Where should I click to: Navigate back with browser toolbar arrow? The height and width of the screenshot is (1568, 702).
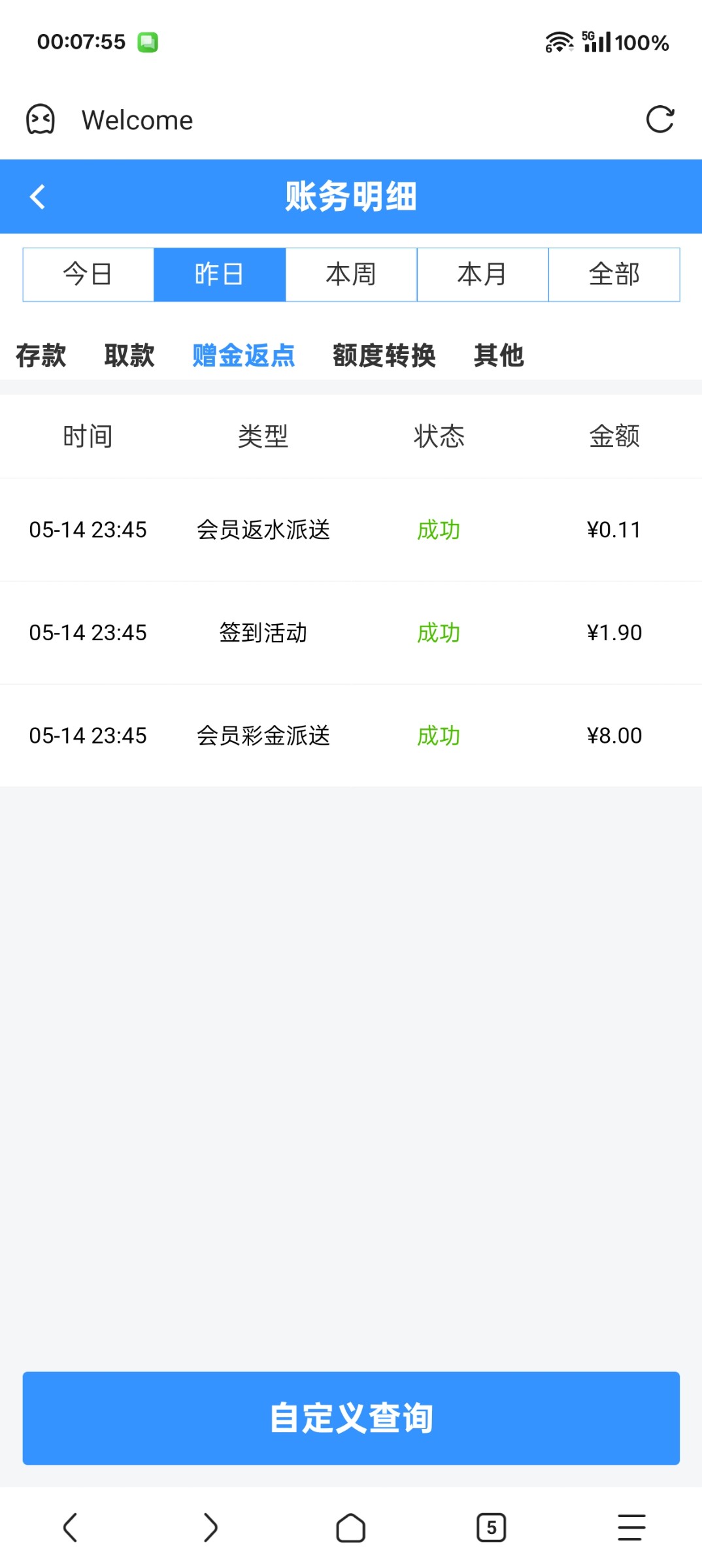(x=70, y=1527)
